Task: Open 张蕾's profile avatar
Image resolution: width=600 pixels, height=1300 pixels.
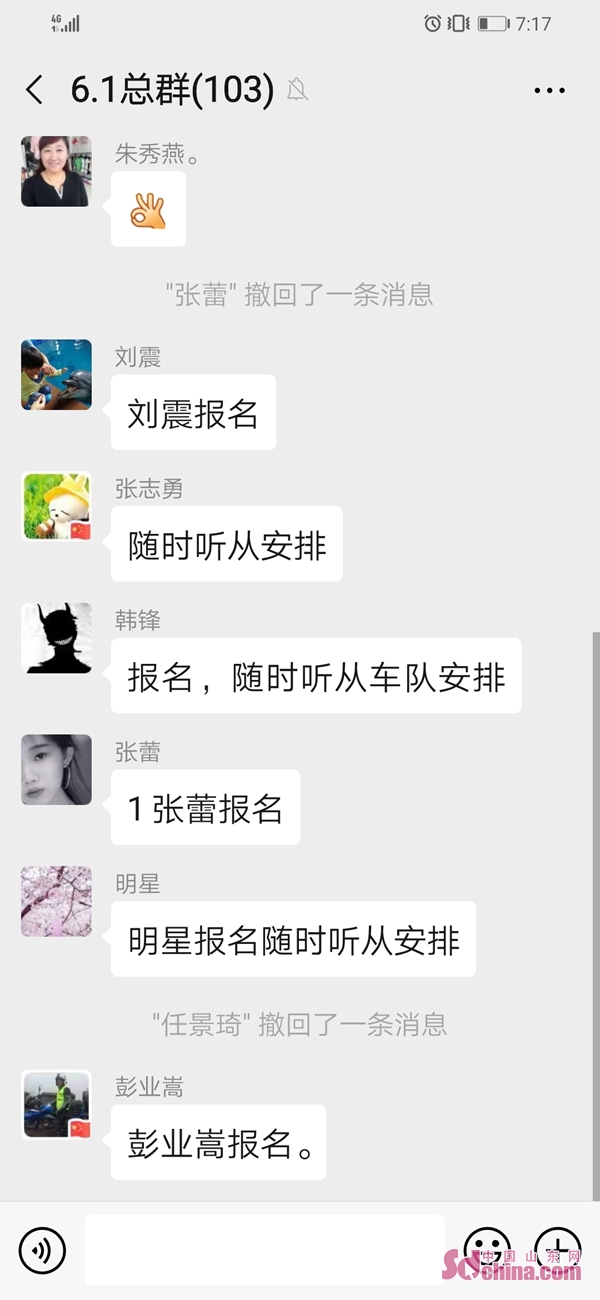Action: pos(56,770)
